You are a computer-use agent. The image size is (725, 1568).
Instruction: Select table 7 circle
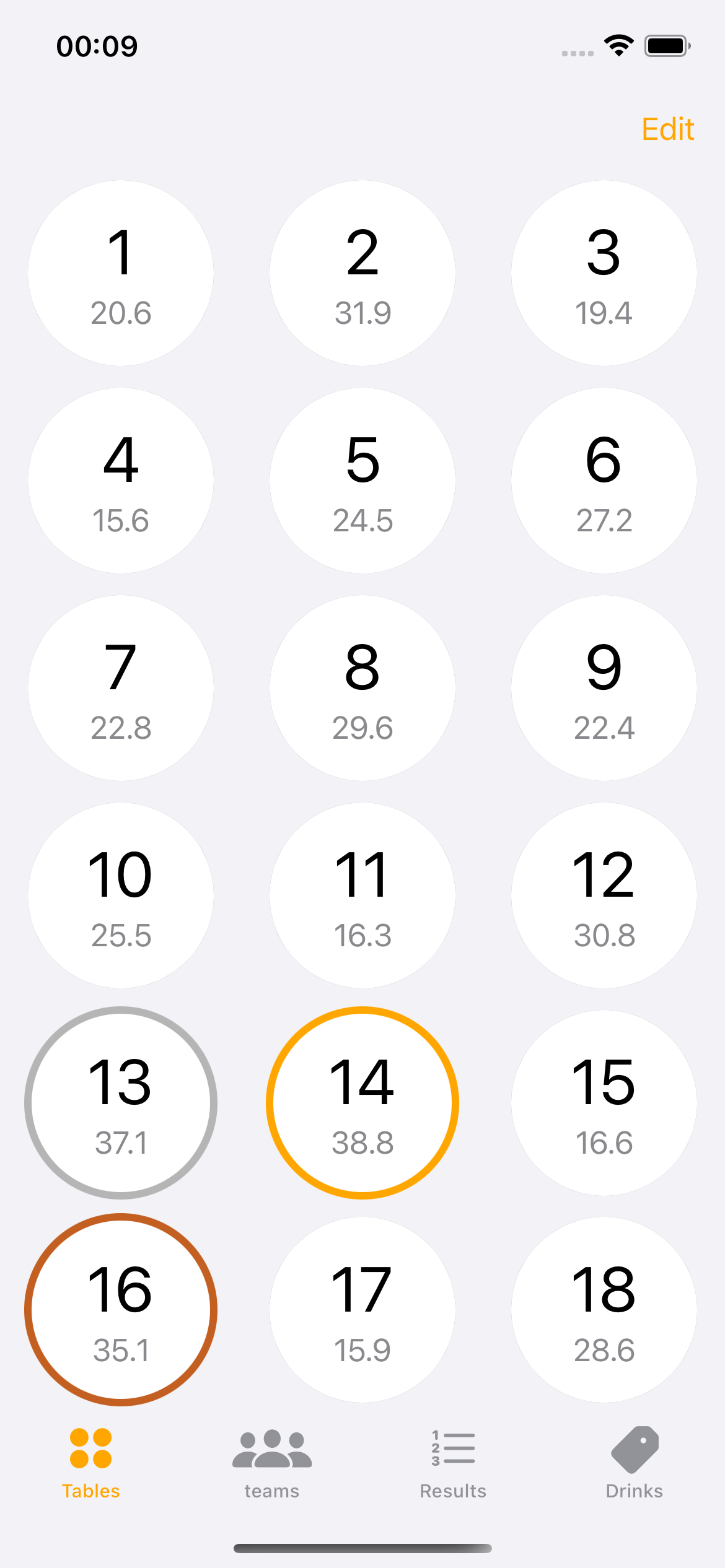pos(121,688)
